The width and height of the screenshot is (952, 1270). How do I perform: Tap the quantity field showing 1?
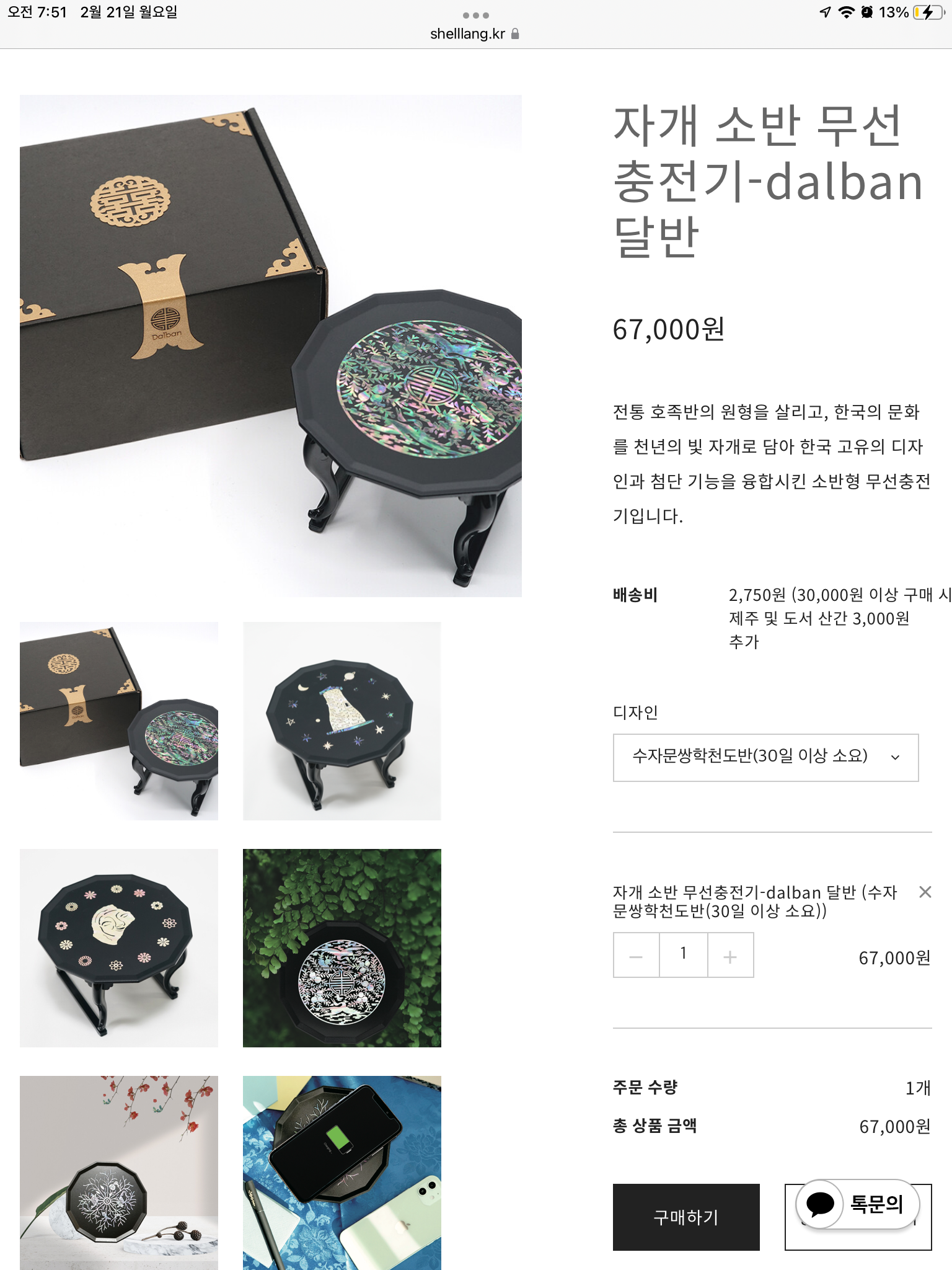click(x=683, y=954)
